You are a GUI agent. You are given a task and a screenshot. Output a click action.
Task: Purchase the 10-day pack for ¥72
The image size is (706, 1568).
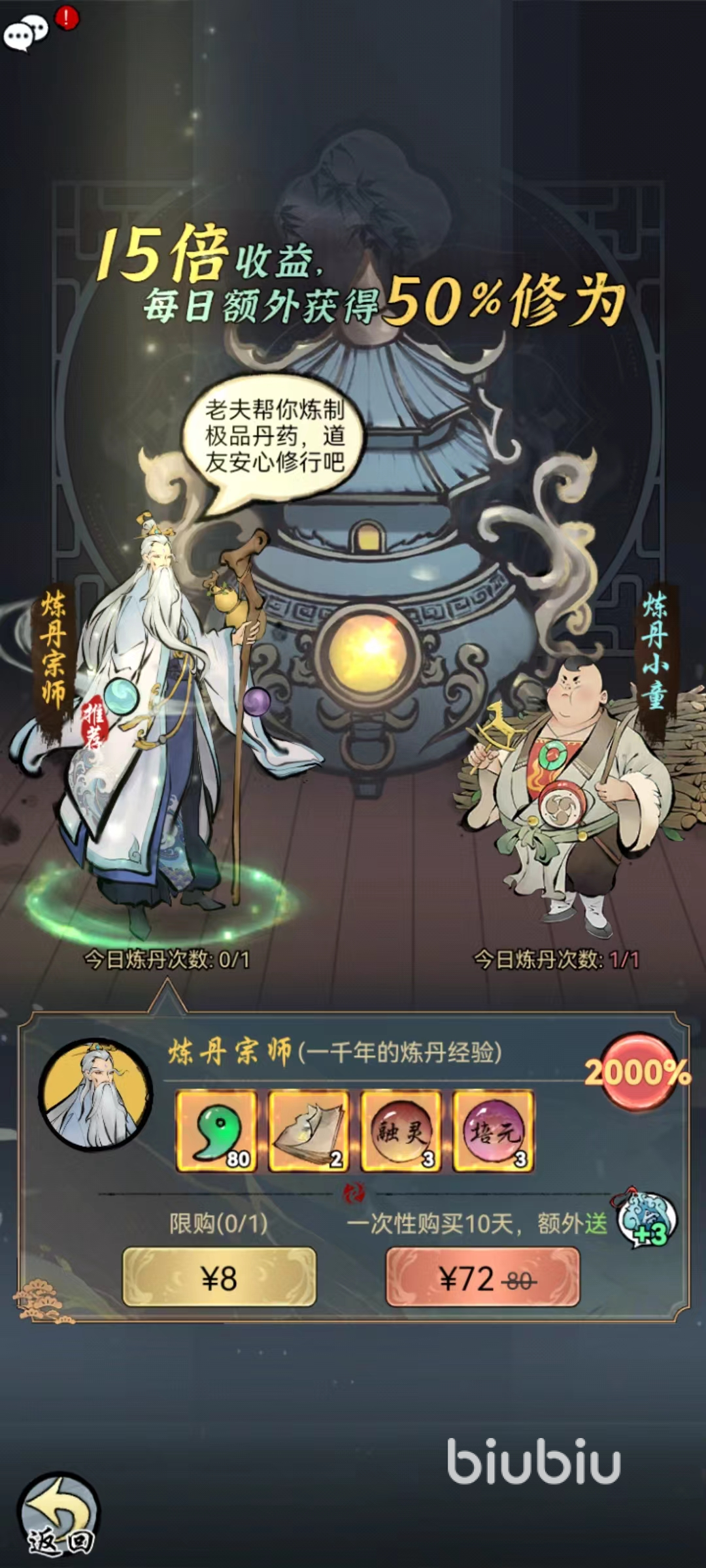coord(482,1279)
